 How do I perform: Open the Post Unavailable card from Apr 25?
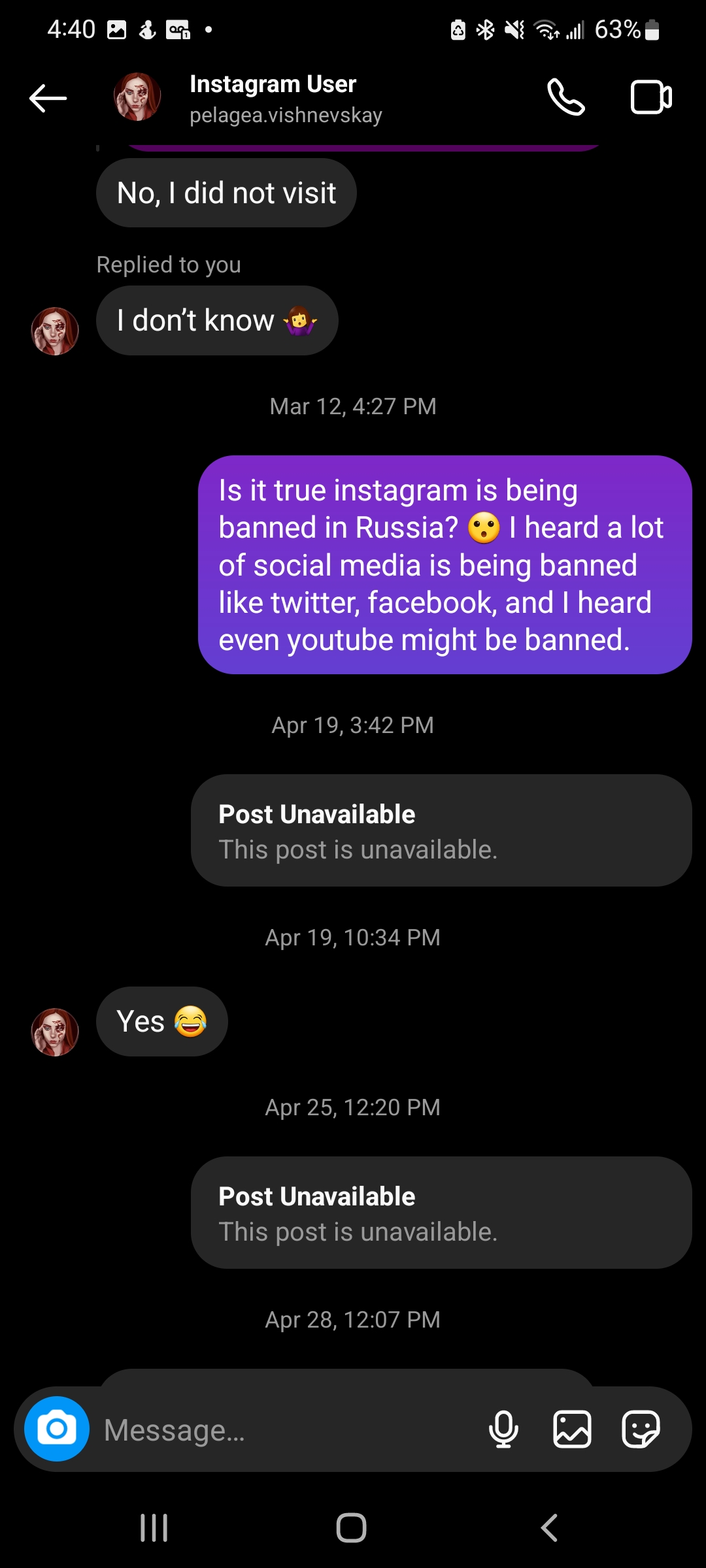pos(441,1213)
